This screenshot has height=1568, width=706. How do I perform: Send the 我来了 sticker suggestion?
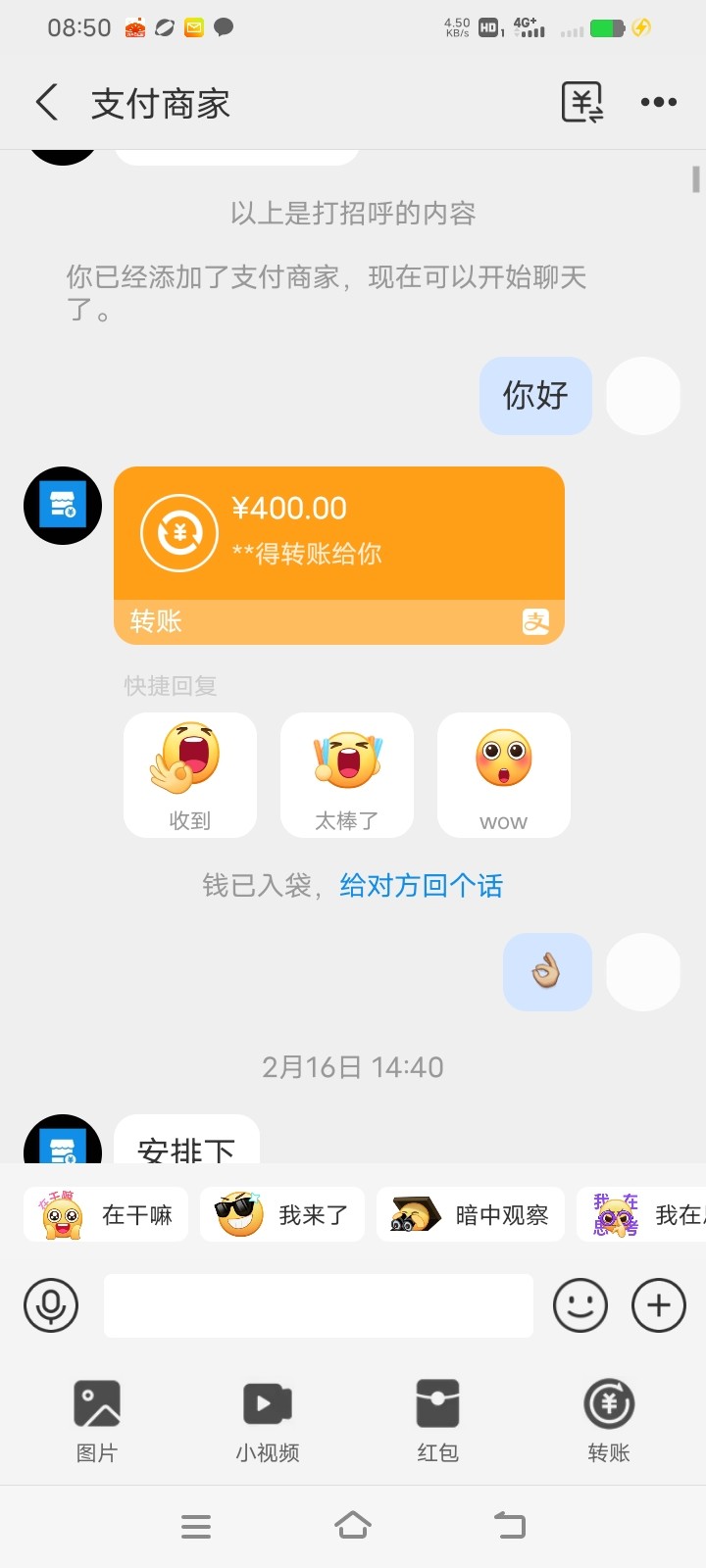(x=282, y=1215)
